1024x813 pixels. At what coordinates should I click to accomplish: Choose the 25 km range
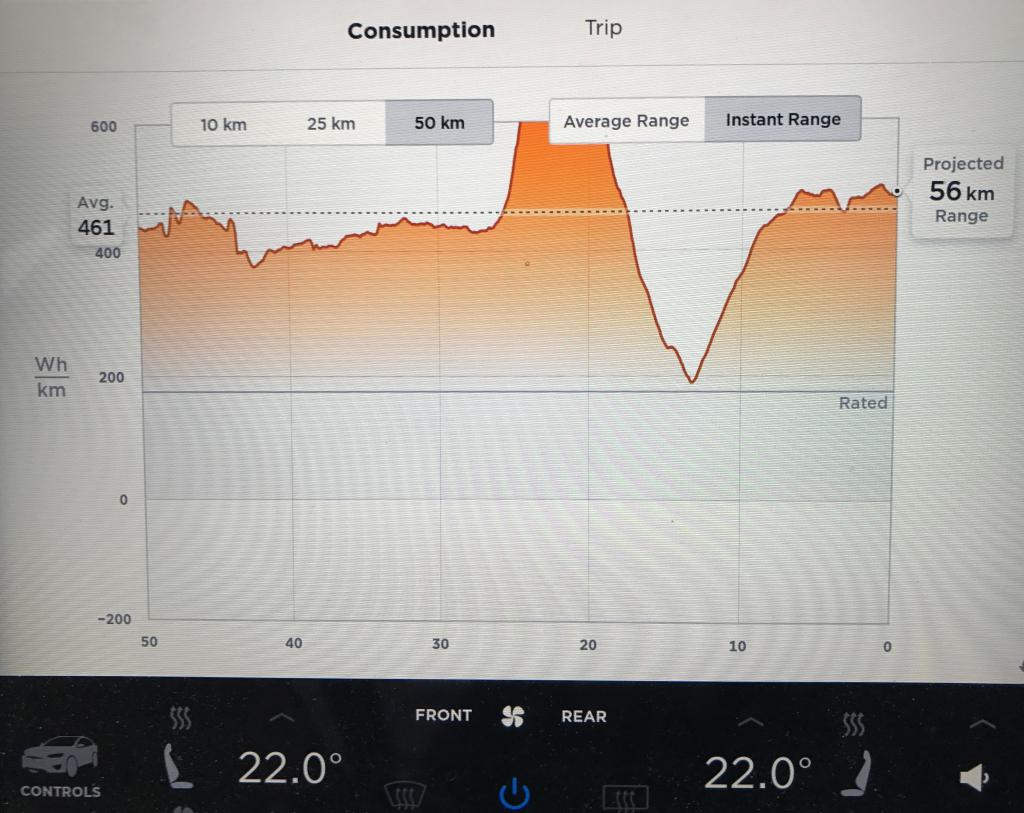click(331, 124)
